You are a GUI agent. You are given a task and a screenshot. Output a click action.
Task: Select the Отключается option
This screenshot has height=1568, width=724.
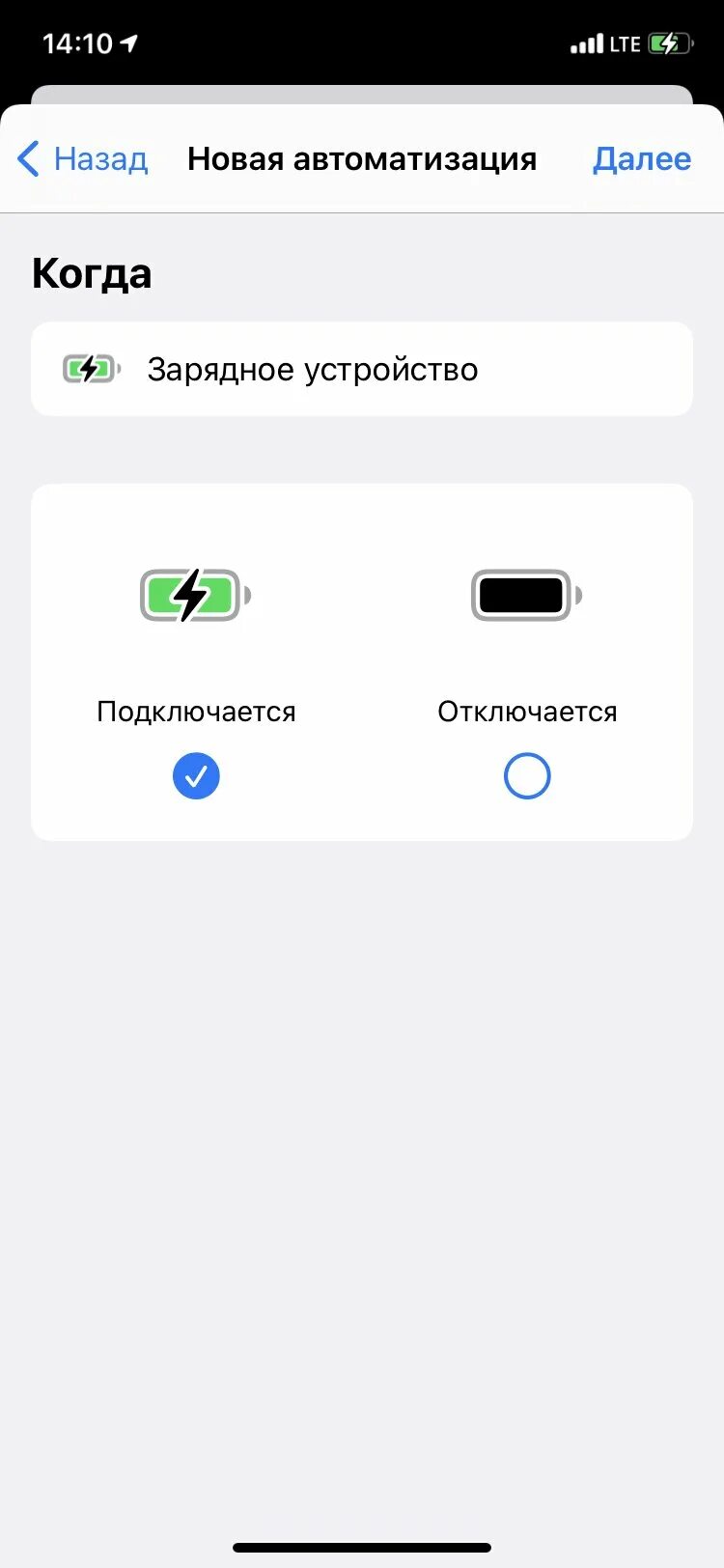point(527,775)
